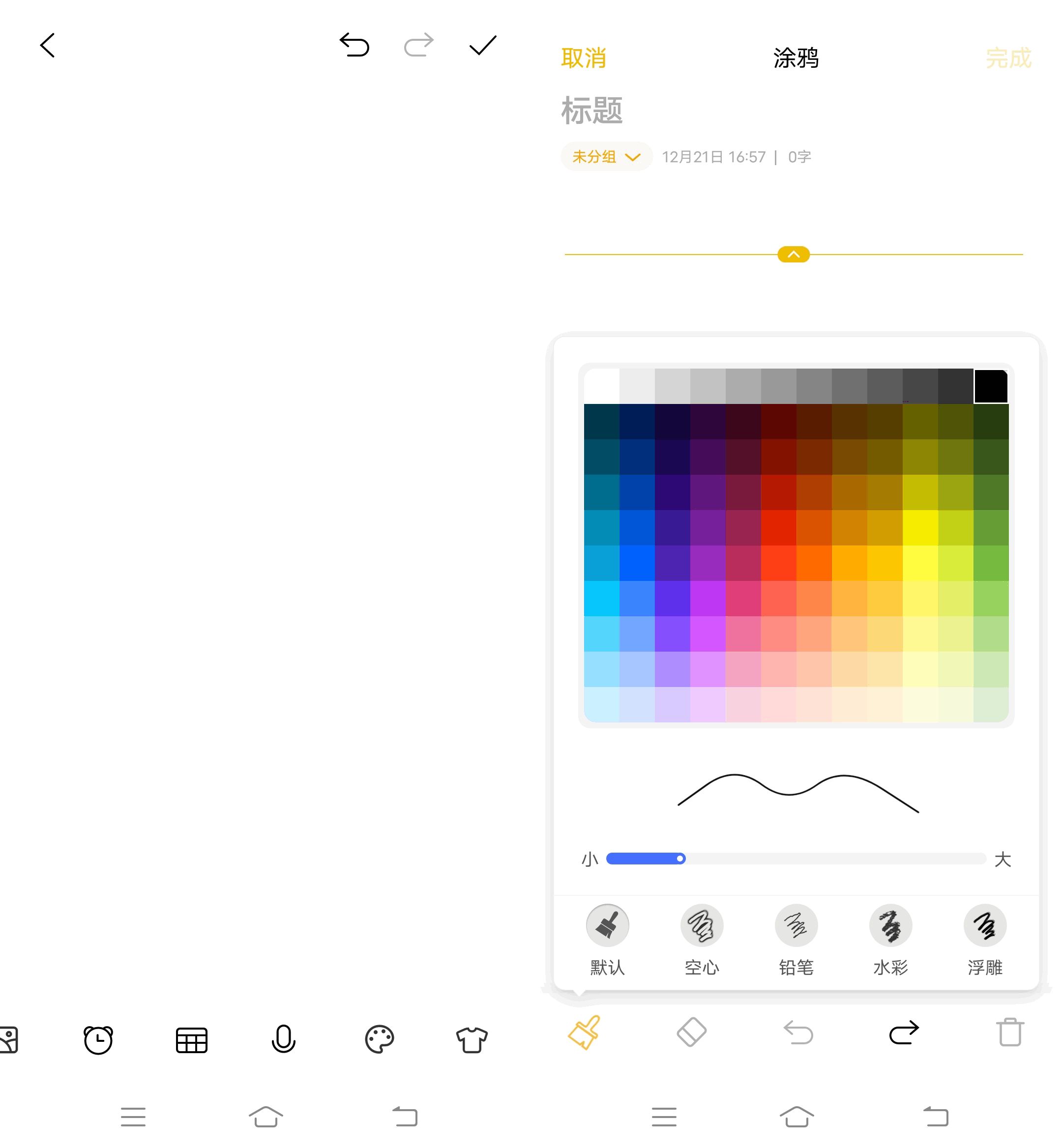Screen dimensions: 1062x1148
Task: Tap the yellow paintbrush tool
Action: [x=584, y=1032]
